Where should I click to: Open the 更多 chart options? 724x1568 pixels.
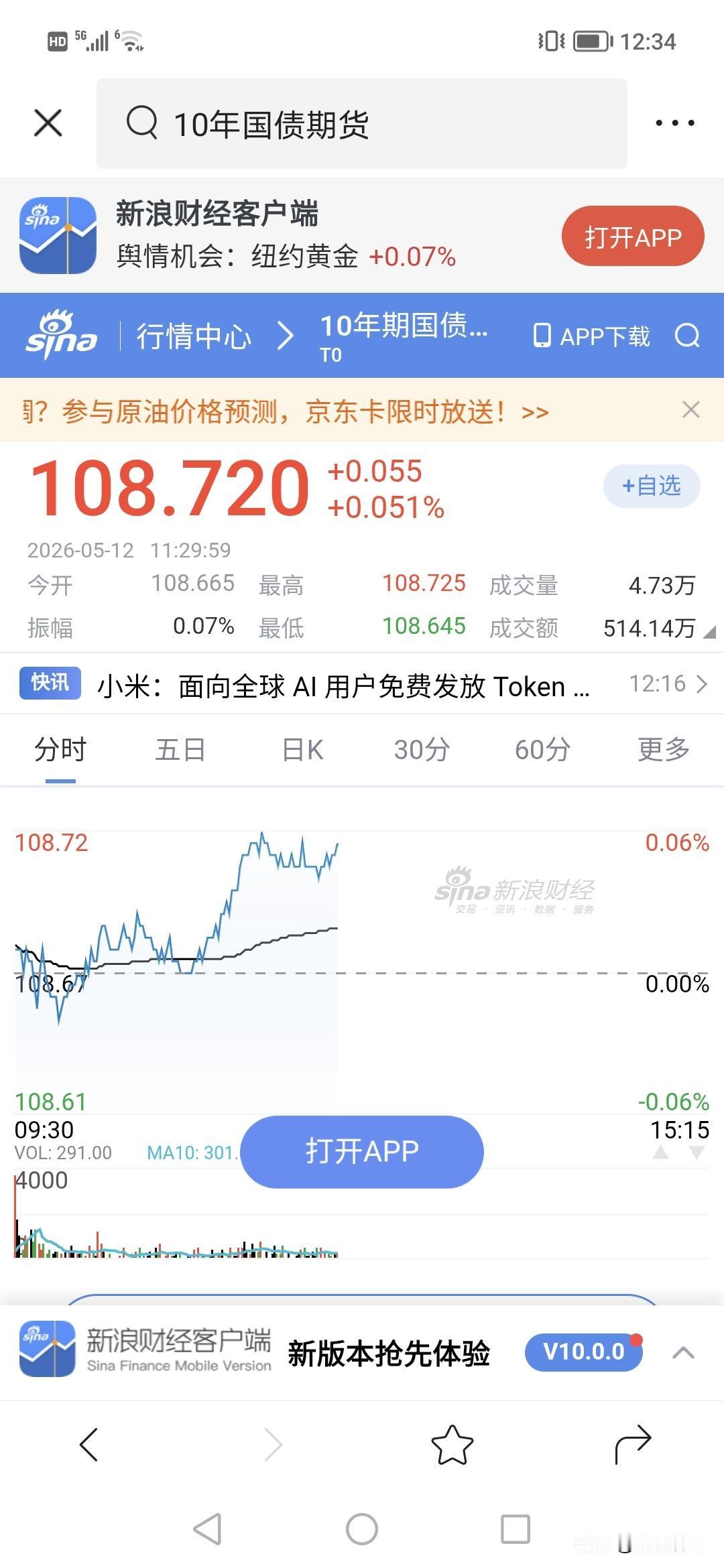664,749
